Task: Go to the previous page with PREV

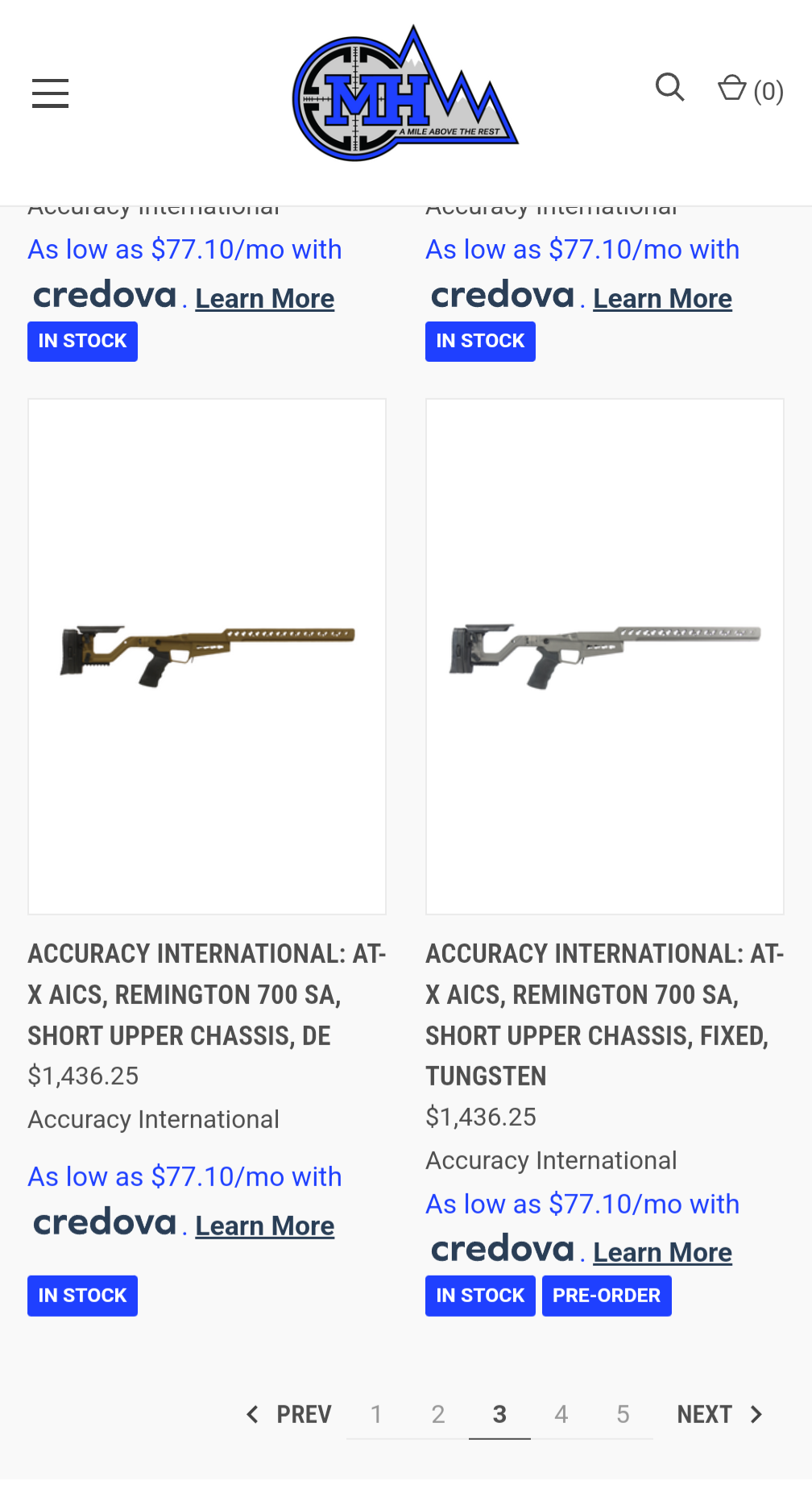Action: [289, 1414]
